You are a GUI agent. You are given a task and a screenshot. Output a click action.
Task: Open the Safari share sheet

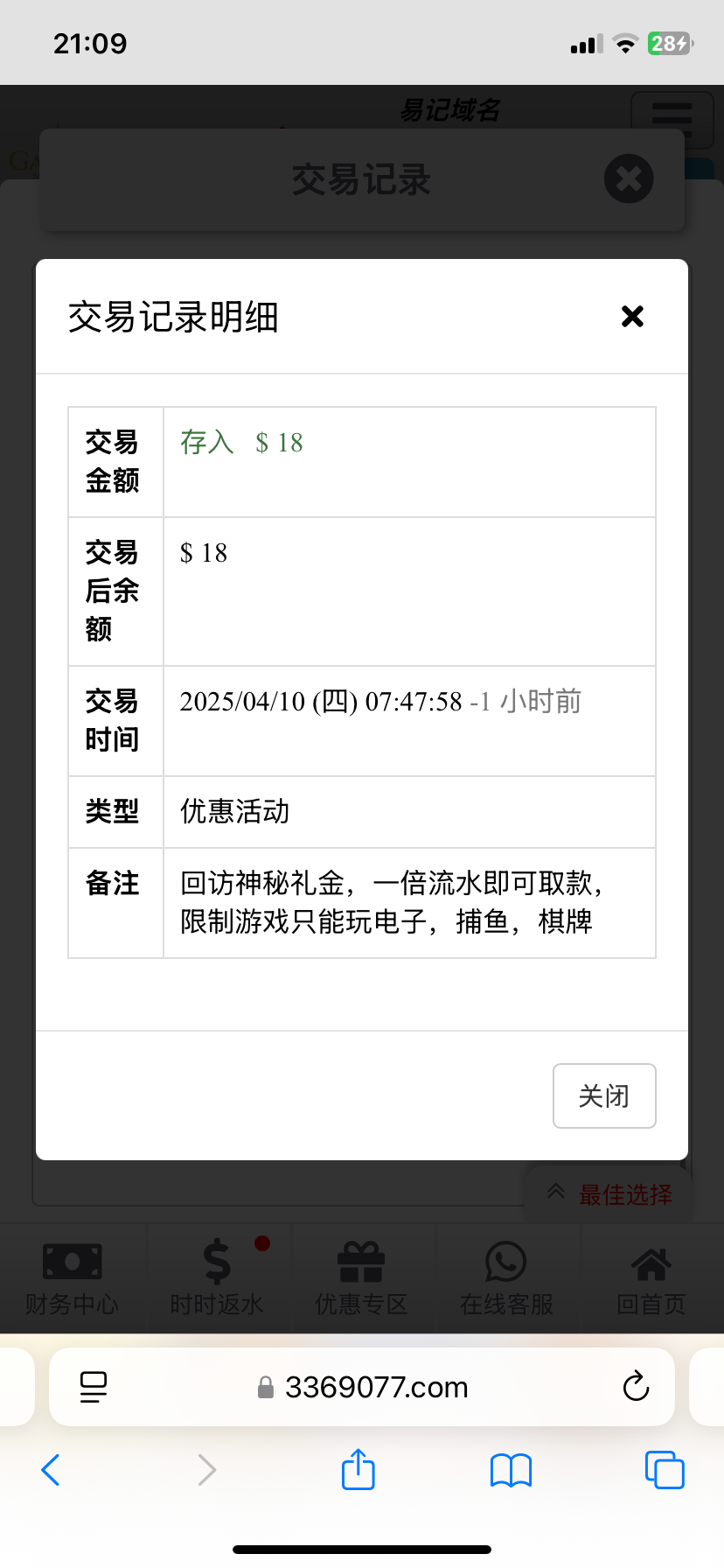[x=358, y=1469]
